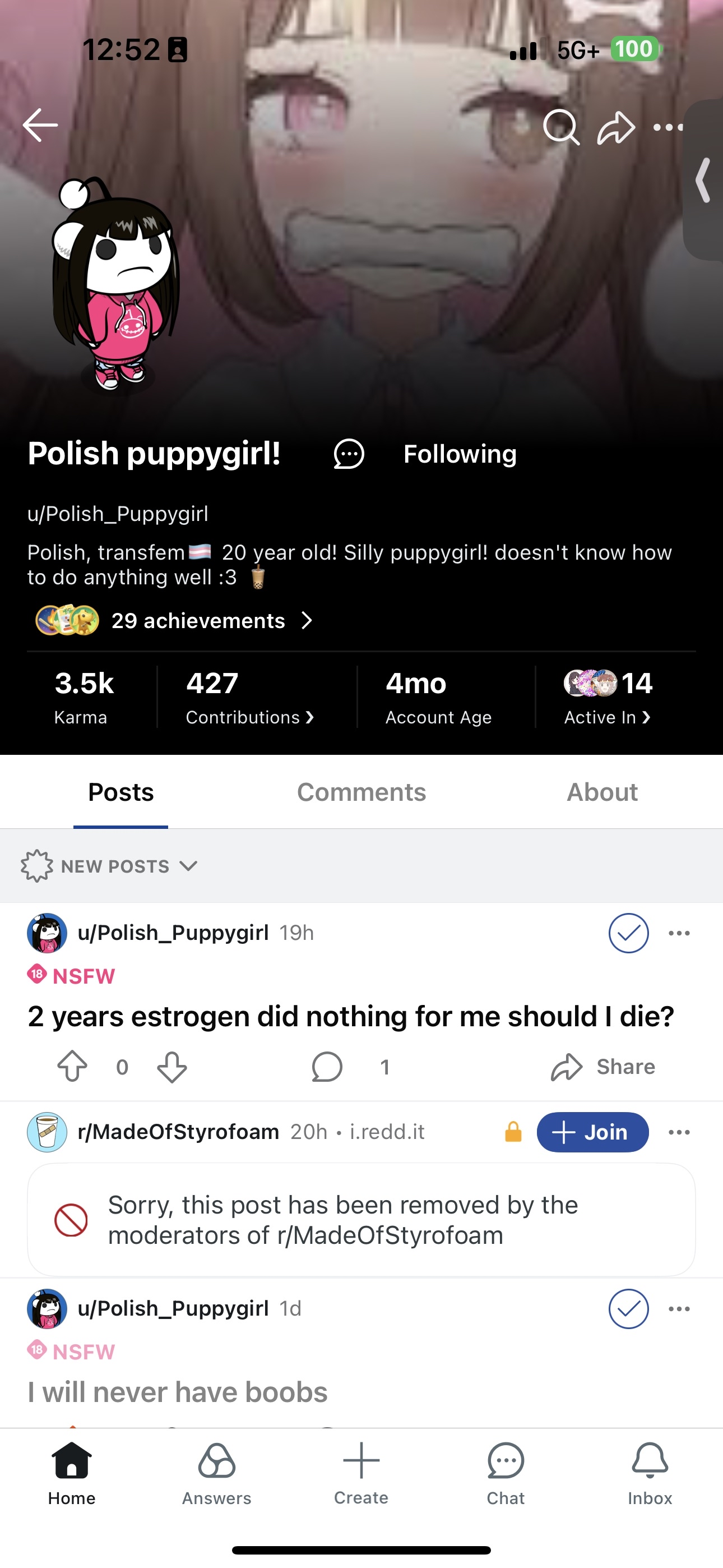
Task: Search within this profile
Action: [560, 127]
